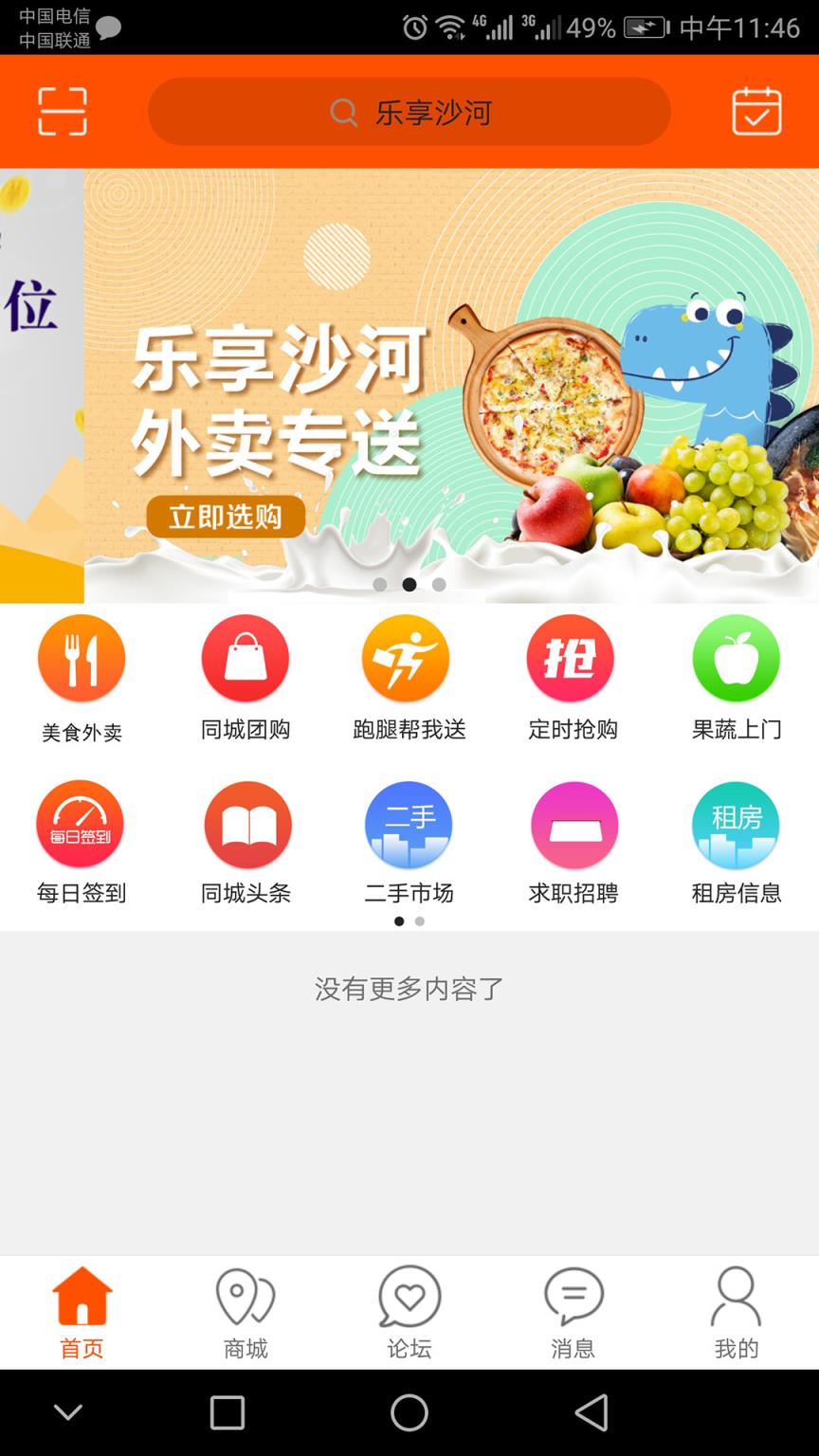The height and width of the screenshot is (1456, 819).
Task: Open the calendar check-in icon
Action: (x=756, y=111)
